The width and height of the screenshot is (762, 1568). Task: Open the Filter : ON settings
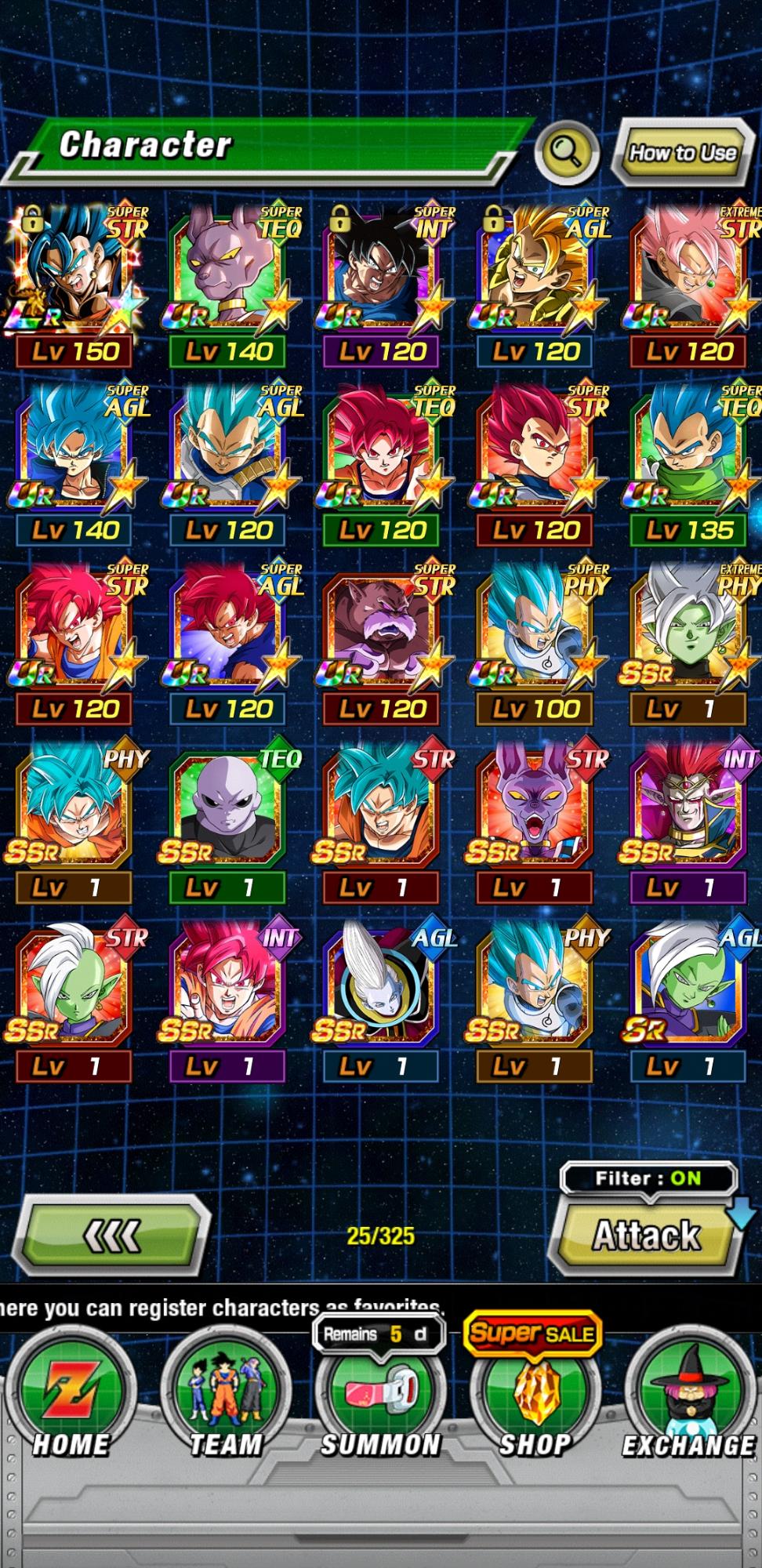[648, 1178]
